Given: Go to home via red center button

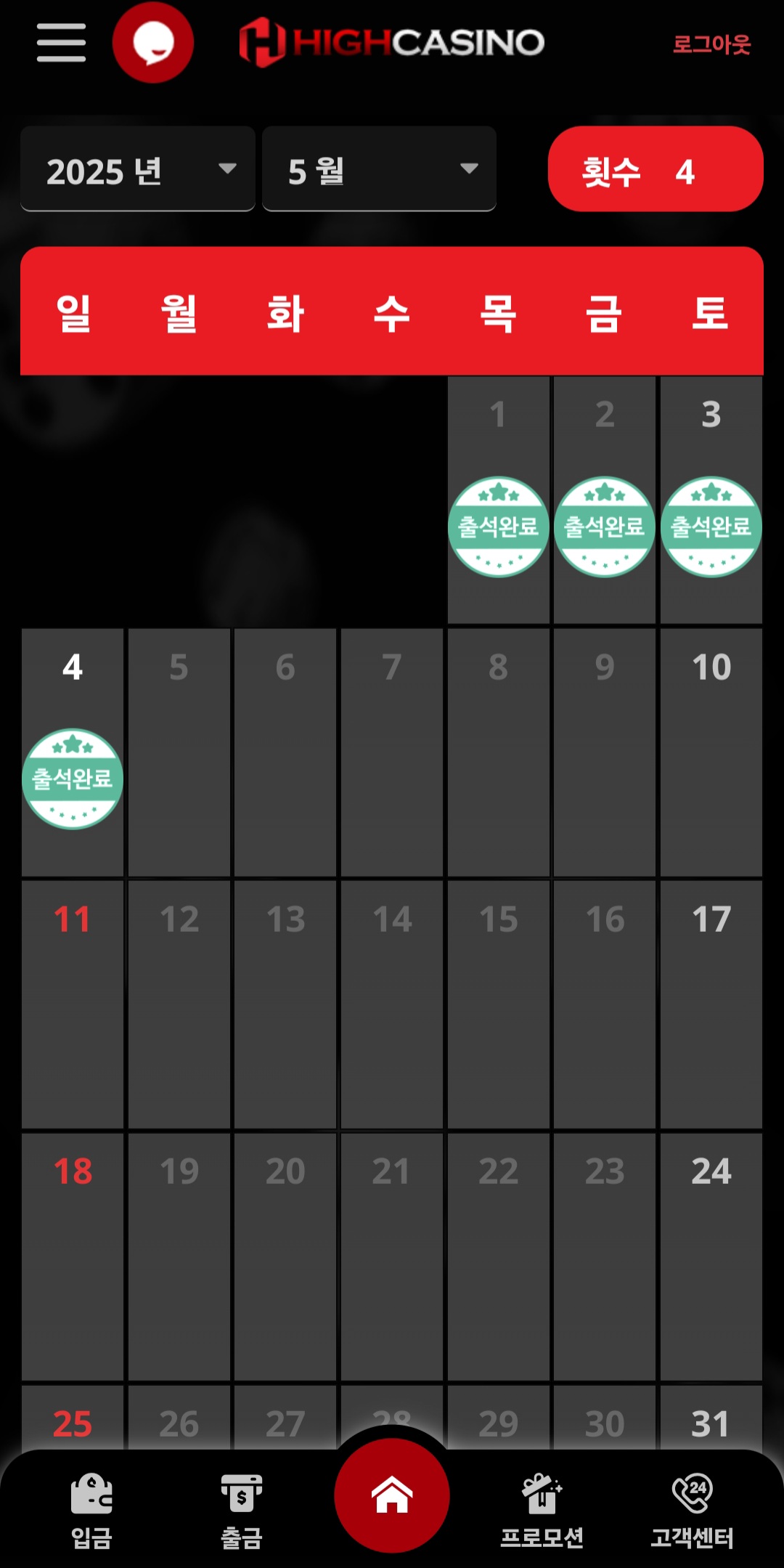Looking at the screenshot, I should tap(392, 1496).
